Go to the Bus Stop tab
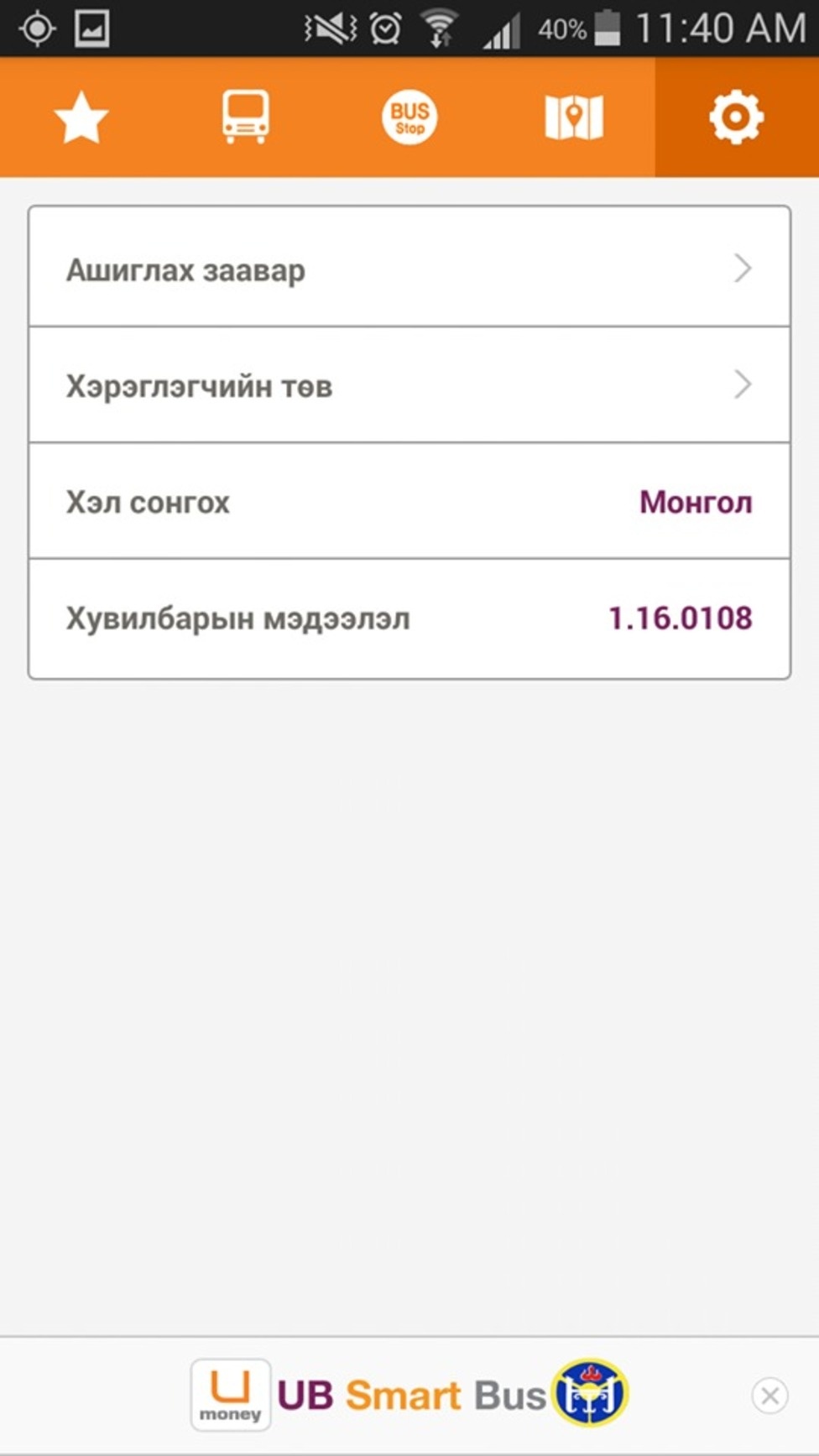 409,117
